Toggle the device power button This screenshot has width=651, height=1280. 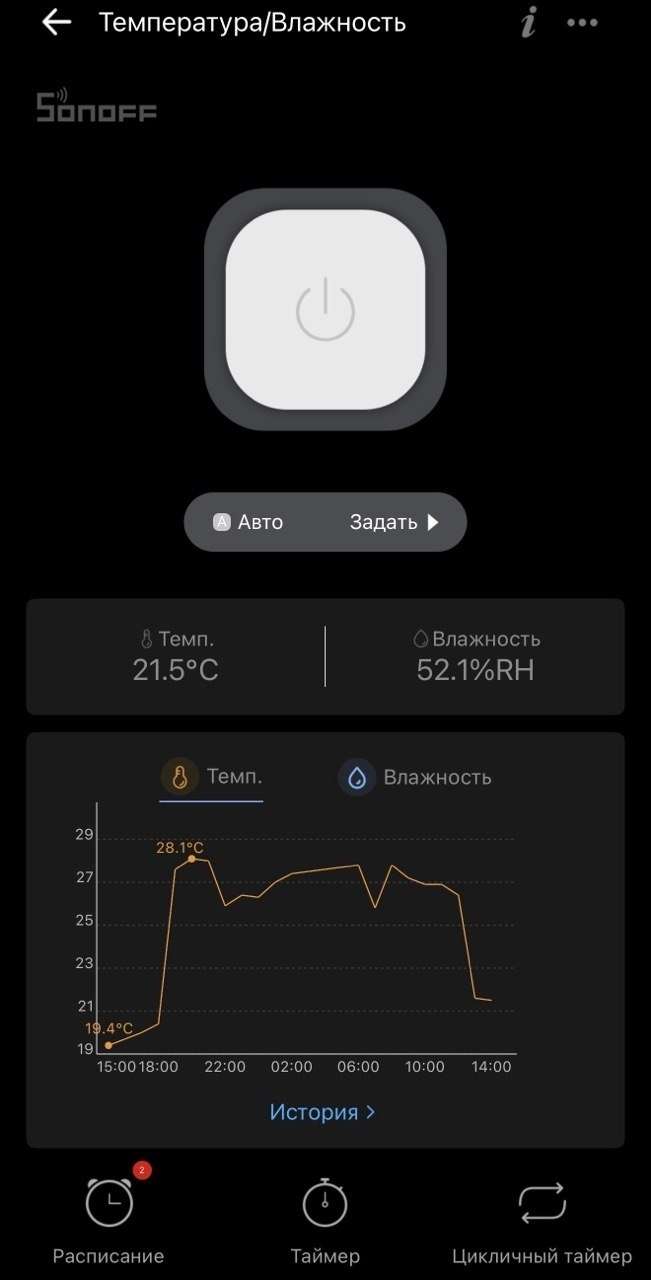pyautogui.click(x=325, y=310)
